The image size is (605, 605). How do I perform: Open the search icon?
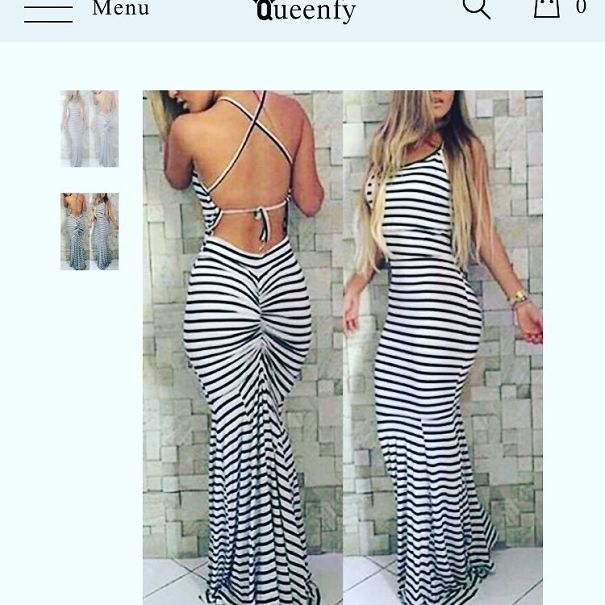[x=476, y=9]
